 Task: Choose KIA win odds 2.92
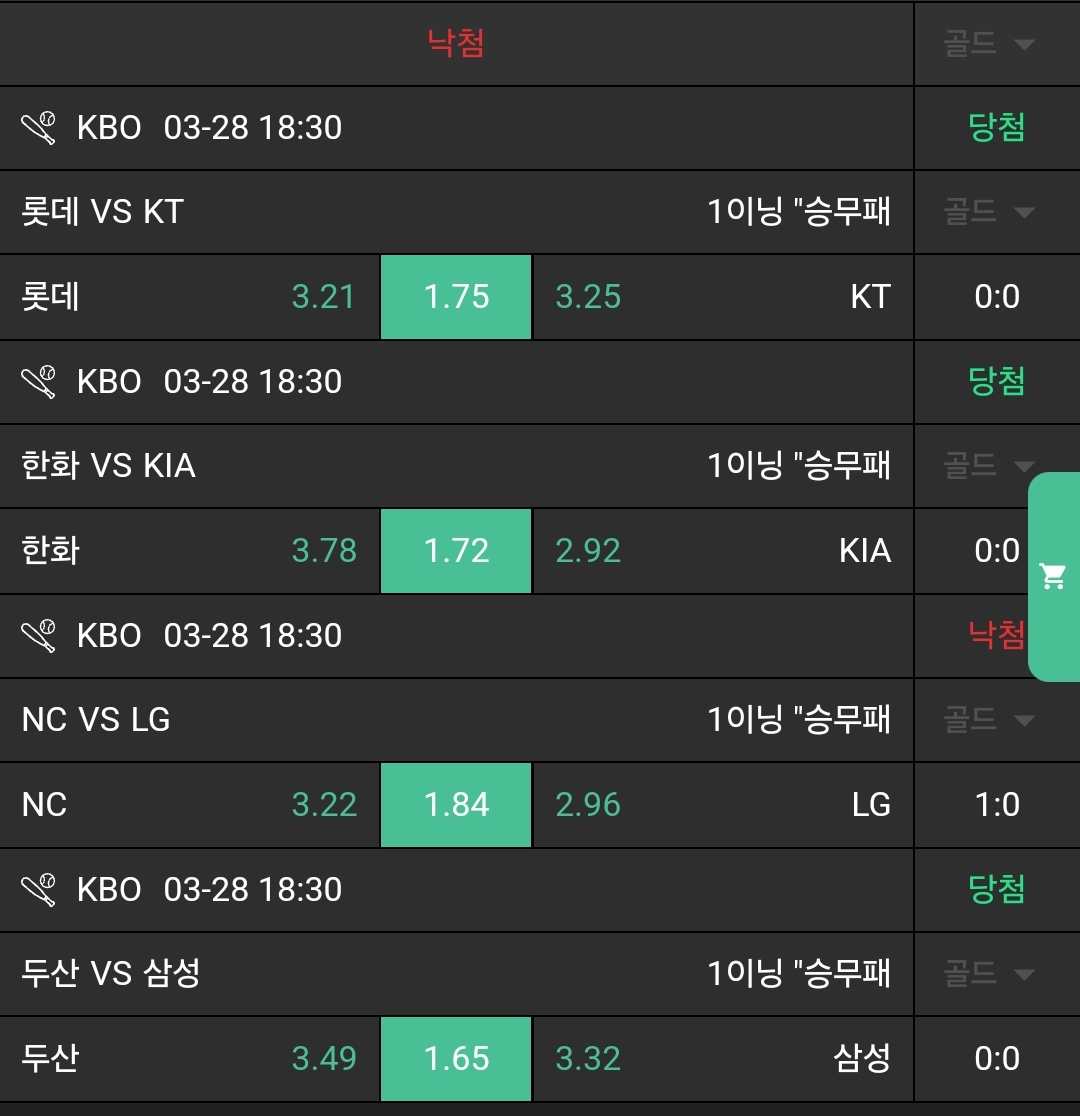pyautogui.click(x=588, y=551)
